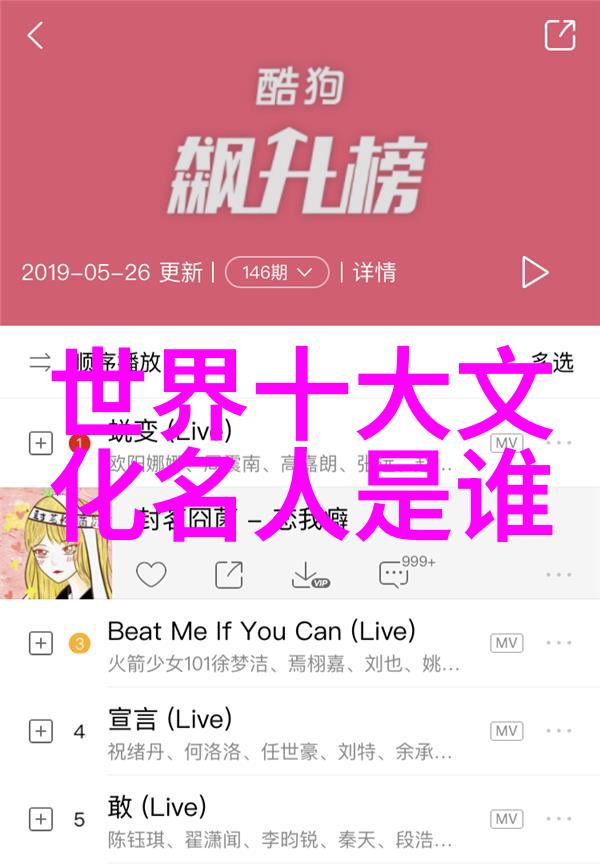
Task: Open the 详情 details link
Action: tap(374, 272)
